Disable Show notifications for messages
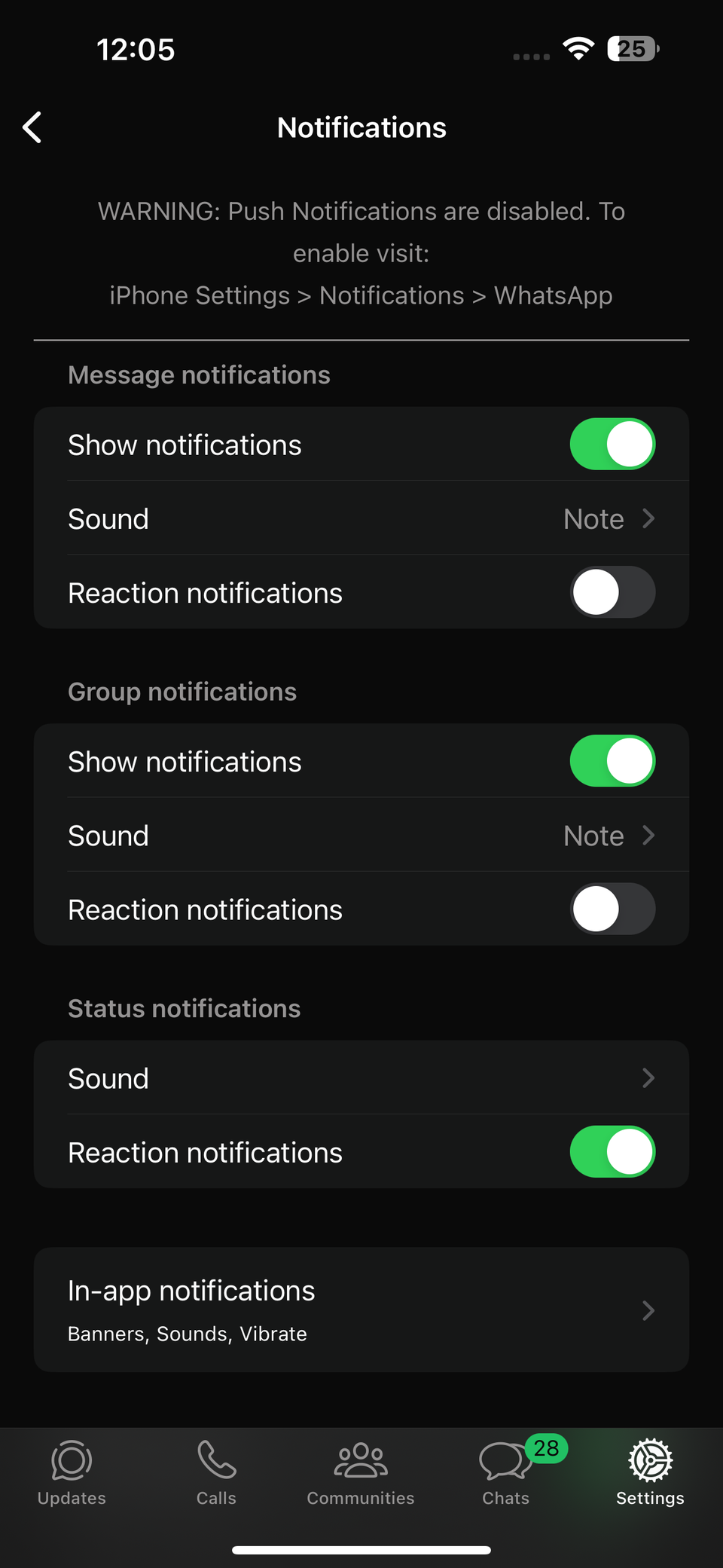723x1568 pixels. point(612,445)
